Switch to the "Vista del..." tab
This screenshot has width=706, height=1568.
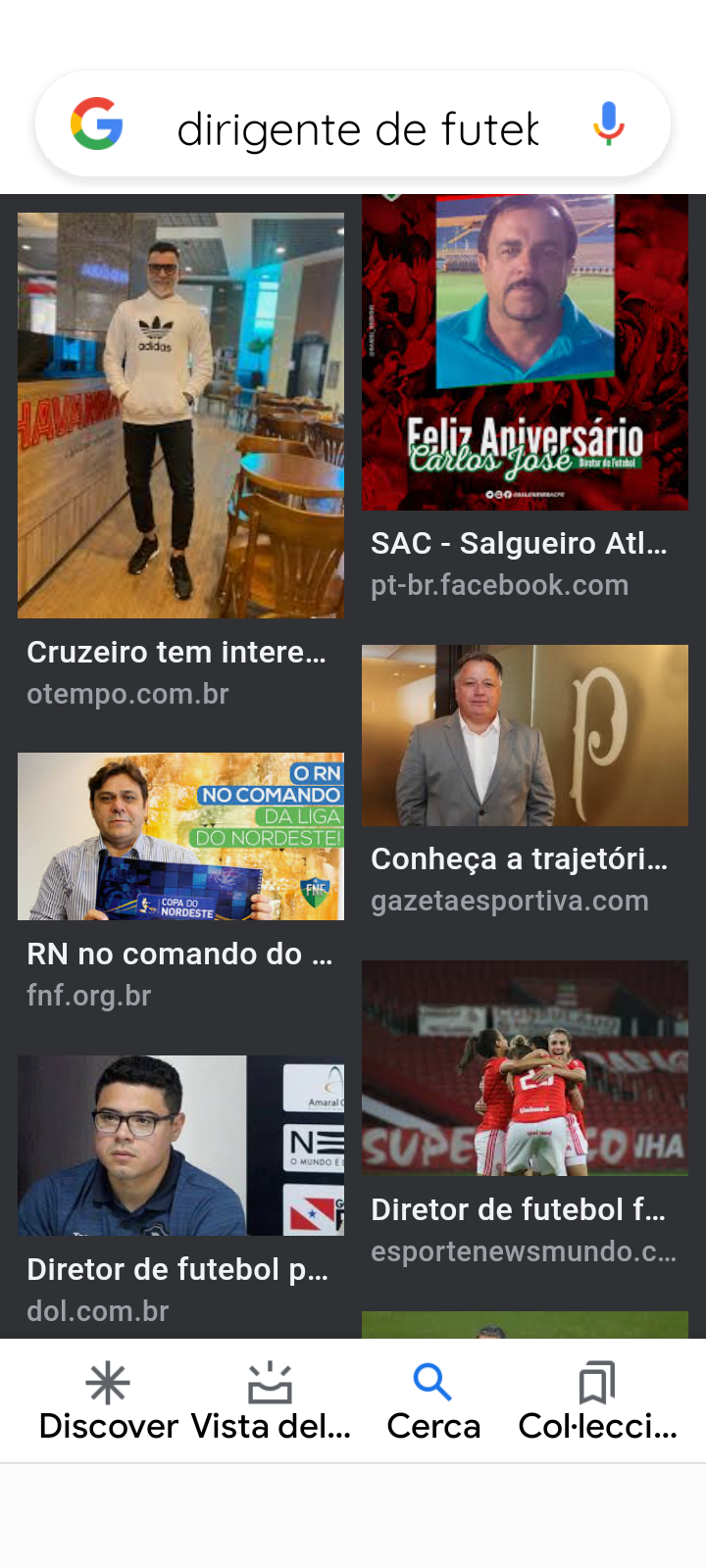pos(271,1401)
